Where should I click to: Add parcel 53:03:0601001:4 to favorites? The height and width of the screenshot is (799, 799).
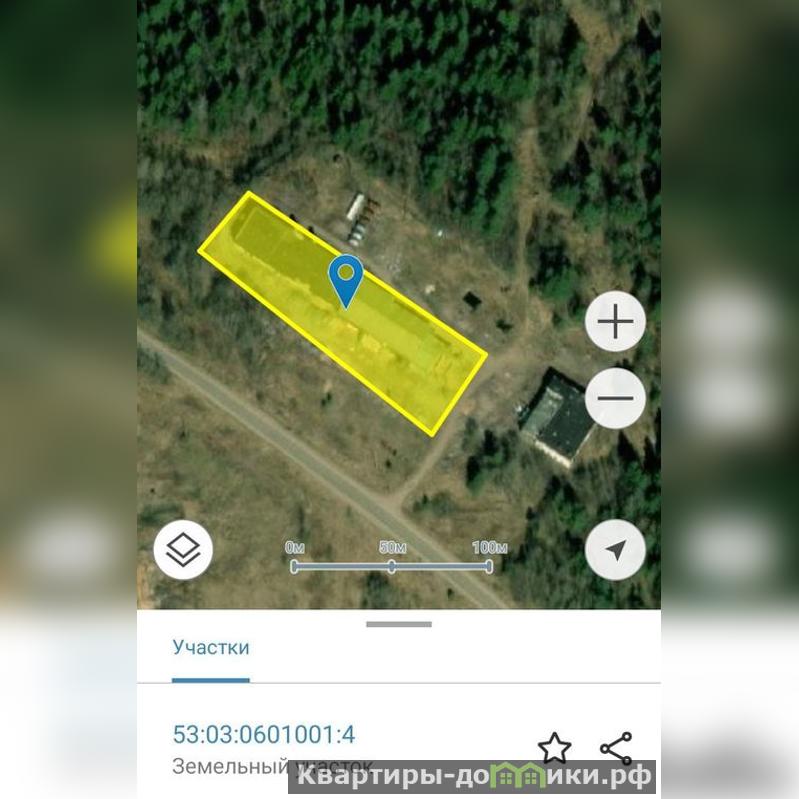click(x=554, y=747)
